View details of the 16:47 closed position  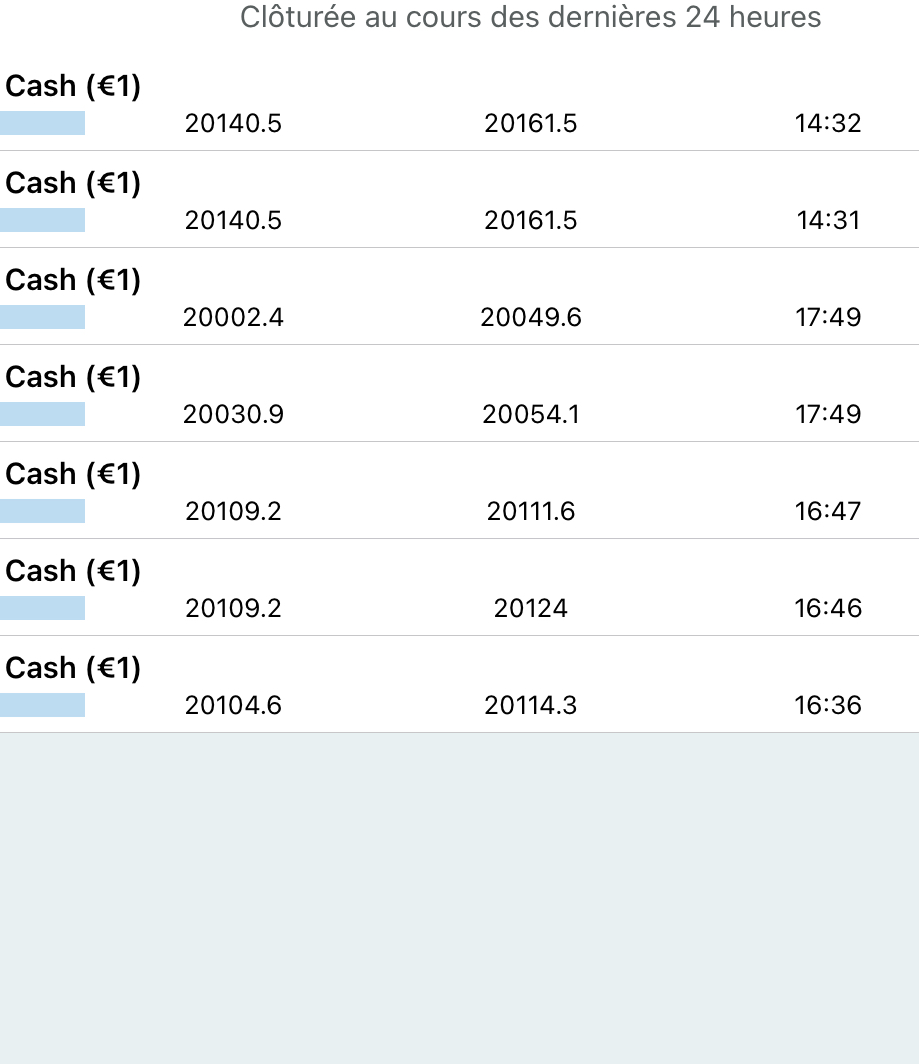[x=459, y=492]
